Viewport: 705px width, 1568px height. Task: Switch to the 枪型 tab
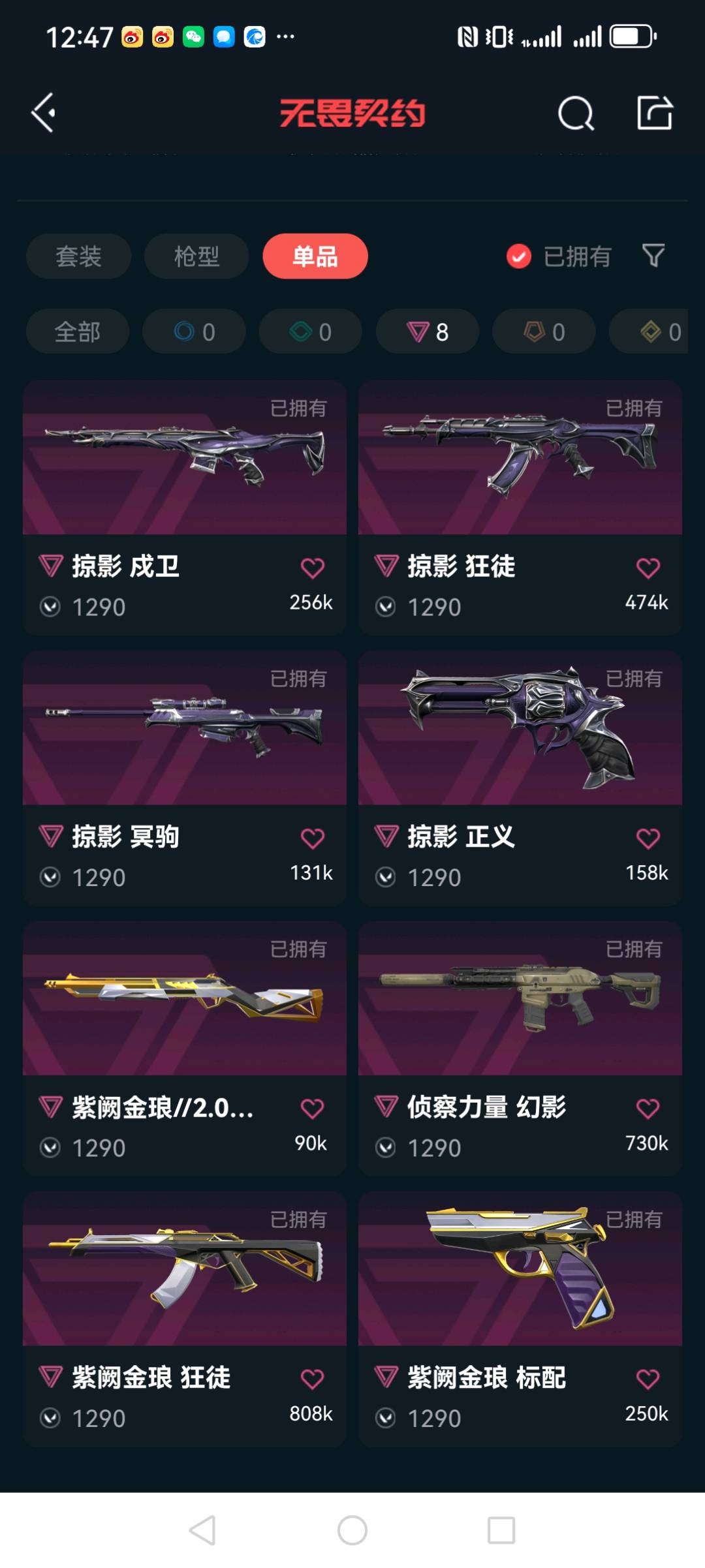click(196, 256)
